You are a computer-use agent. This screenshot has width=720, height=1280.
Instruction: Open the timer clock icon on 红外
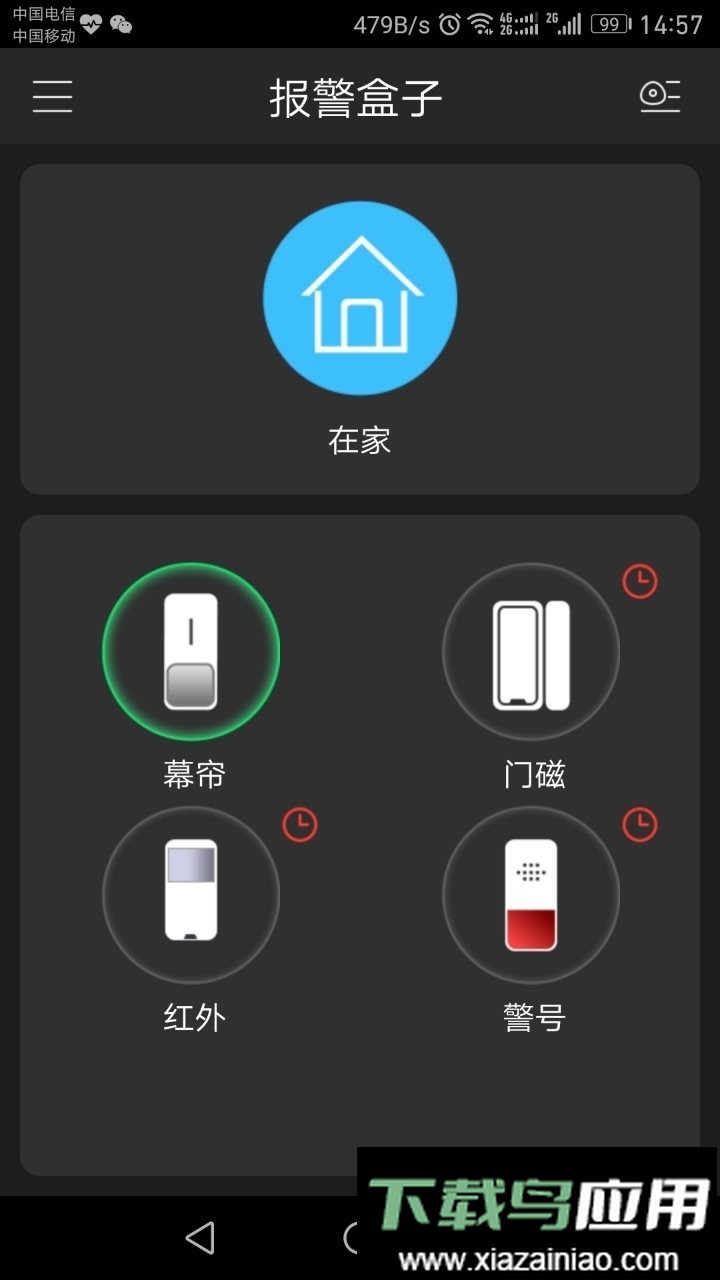[299, 825]
